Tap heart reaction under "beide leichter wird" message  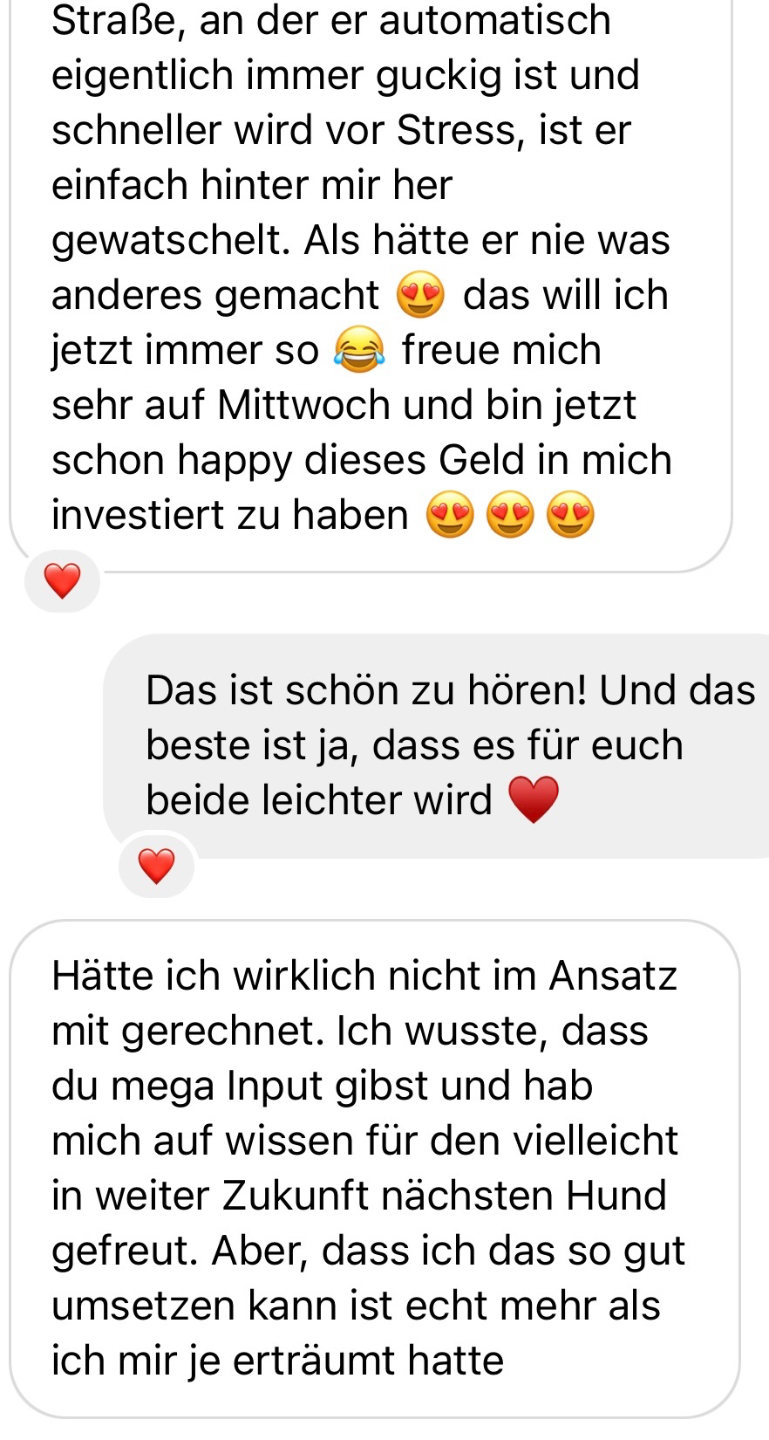pyautogui.click(x=156, y=865)
